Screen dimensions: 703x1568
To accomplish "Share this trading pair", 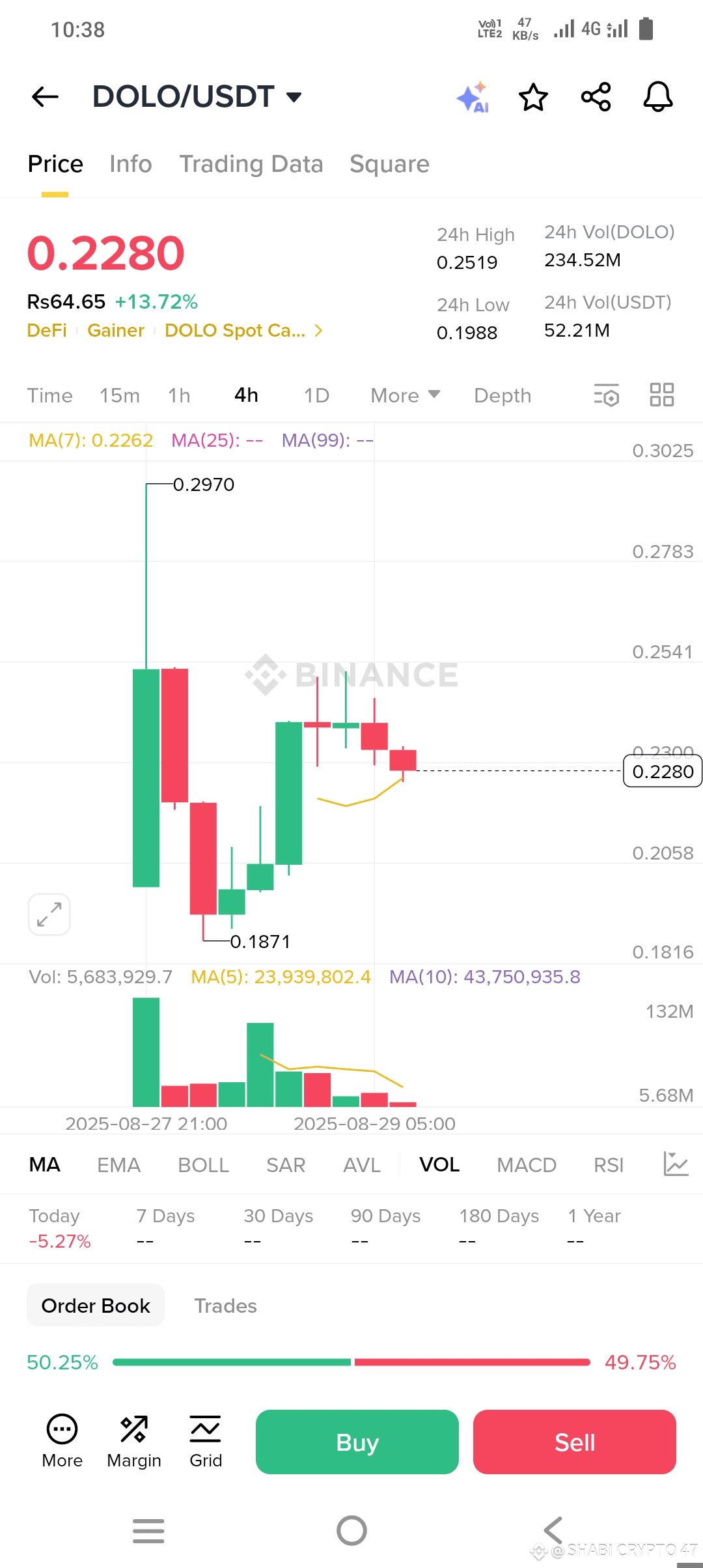I will tap(596, 97).
